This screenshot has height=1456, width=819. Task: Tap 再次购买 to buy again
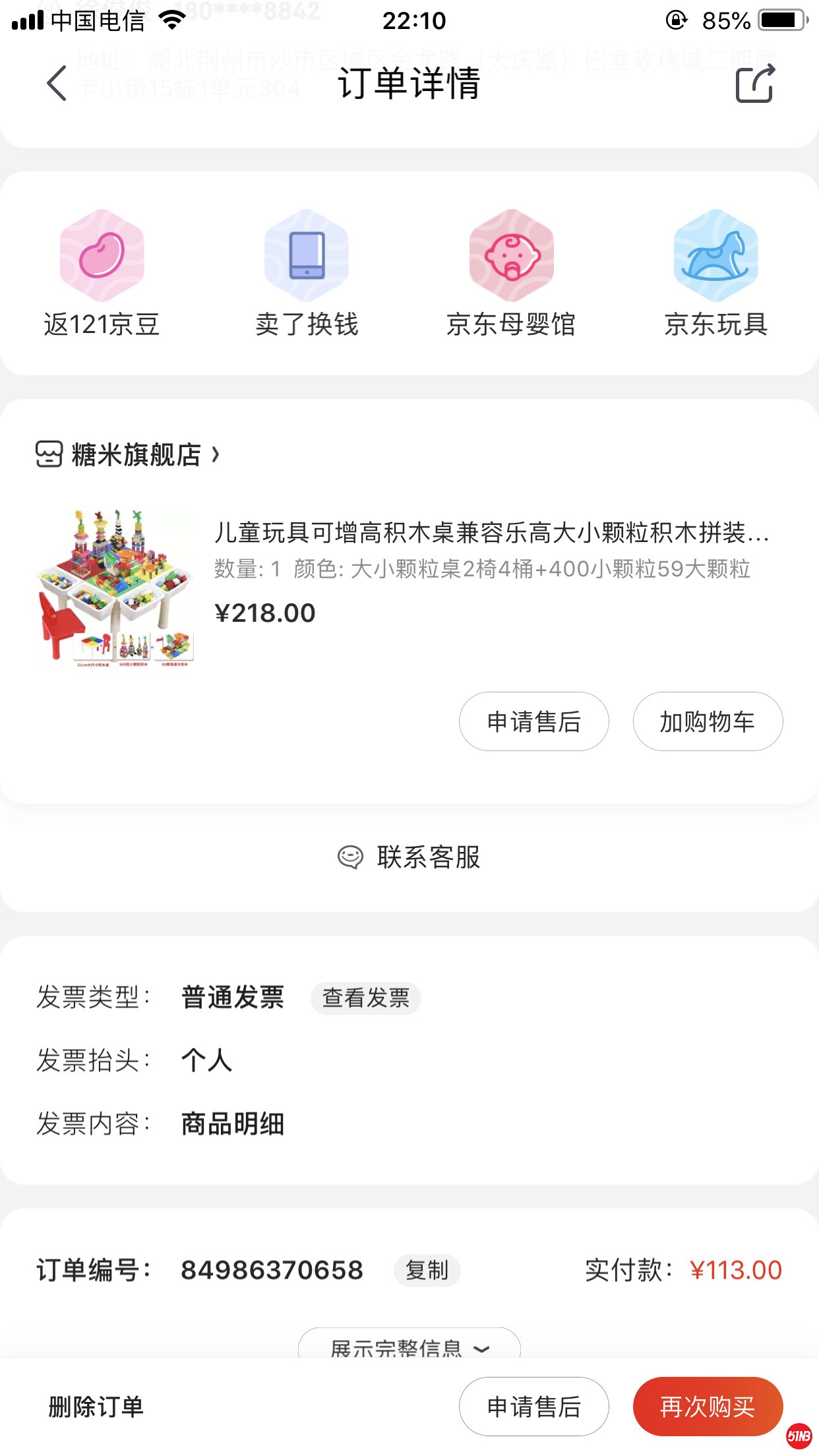[707, 1407]
